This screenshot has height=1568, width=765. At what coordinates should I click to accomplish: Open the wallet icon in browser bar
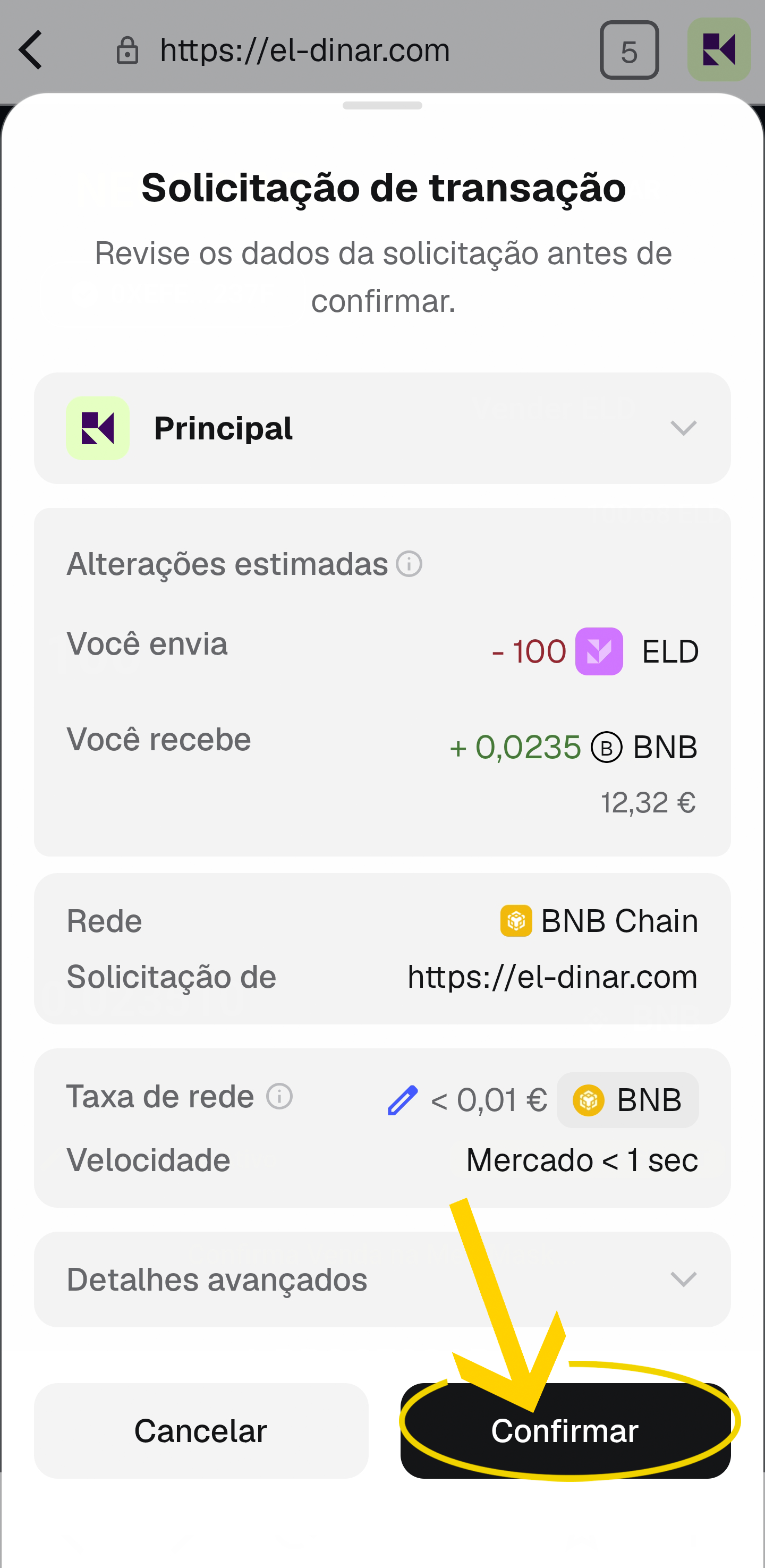[x=719, y=49]
